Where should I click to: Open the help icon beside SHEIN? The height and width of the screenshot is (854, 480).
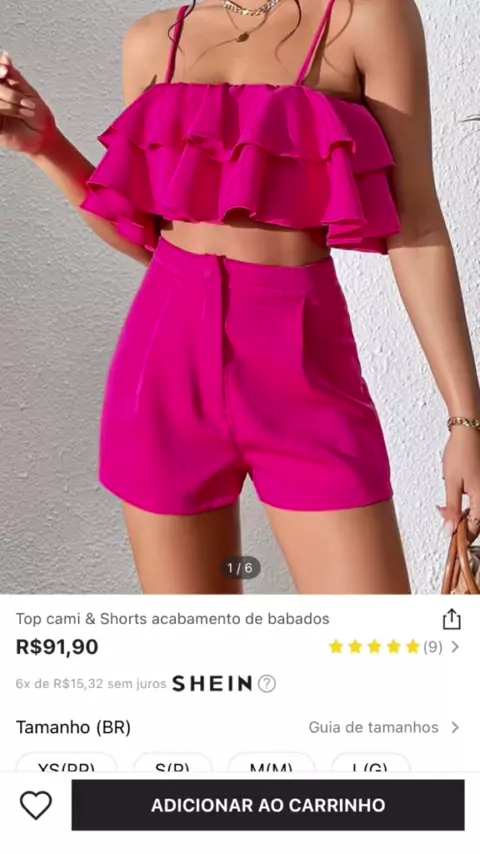[x=266, y=684]
